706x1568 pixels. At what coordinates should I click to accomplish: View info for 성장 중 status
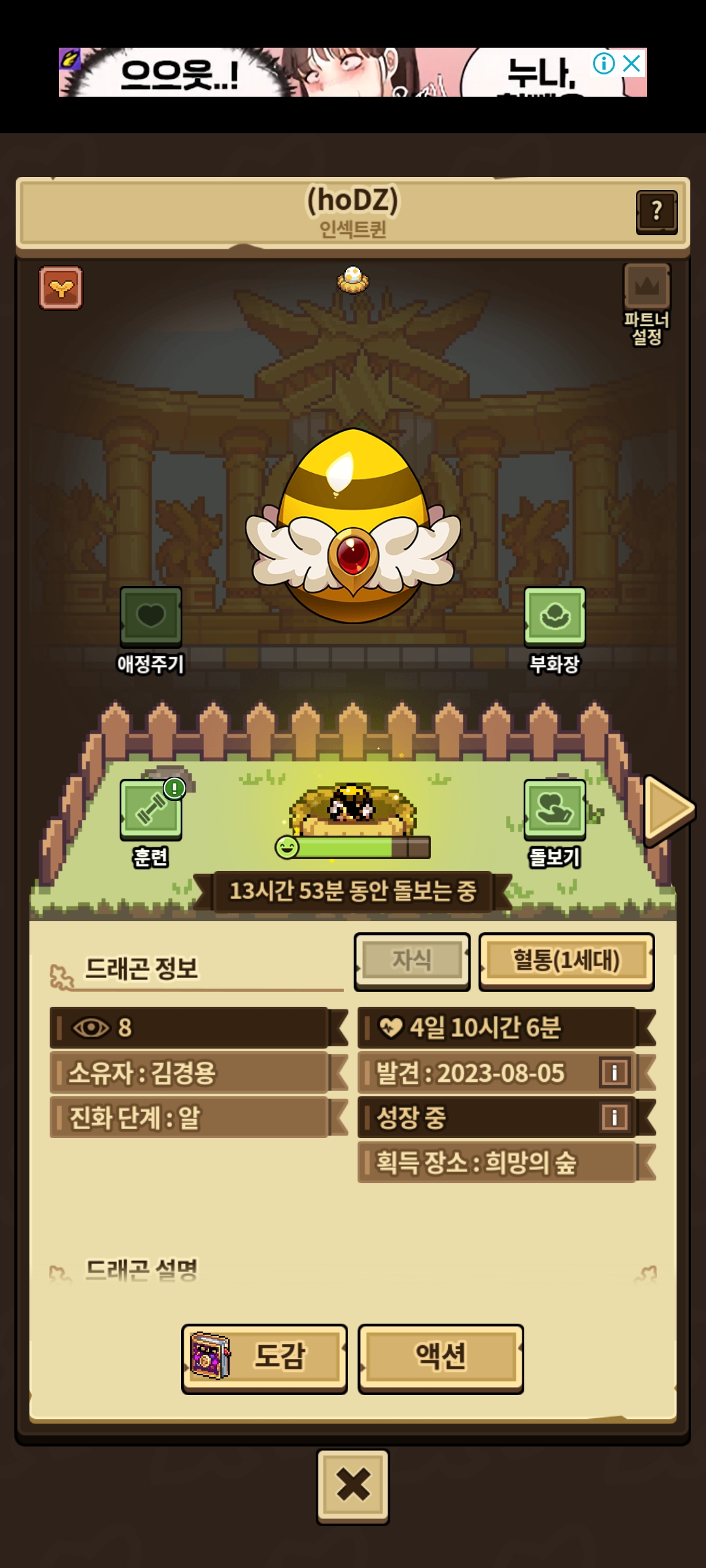pos(614,1117)
